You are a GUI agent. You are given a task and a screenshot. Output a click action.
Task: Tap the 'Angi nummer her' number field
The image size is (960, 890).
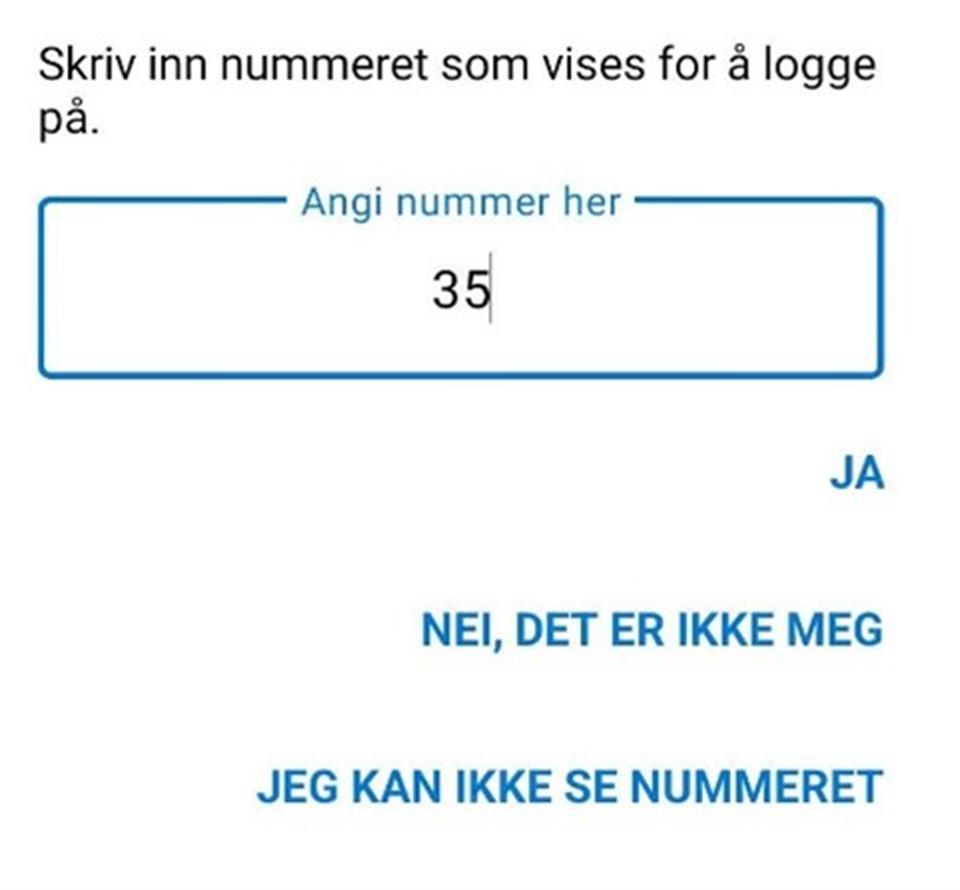click(460, 292)
